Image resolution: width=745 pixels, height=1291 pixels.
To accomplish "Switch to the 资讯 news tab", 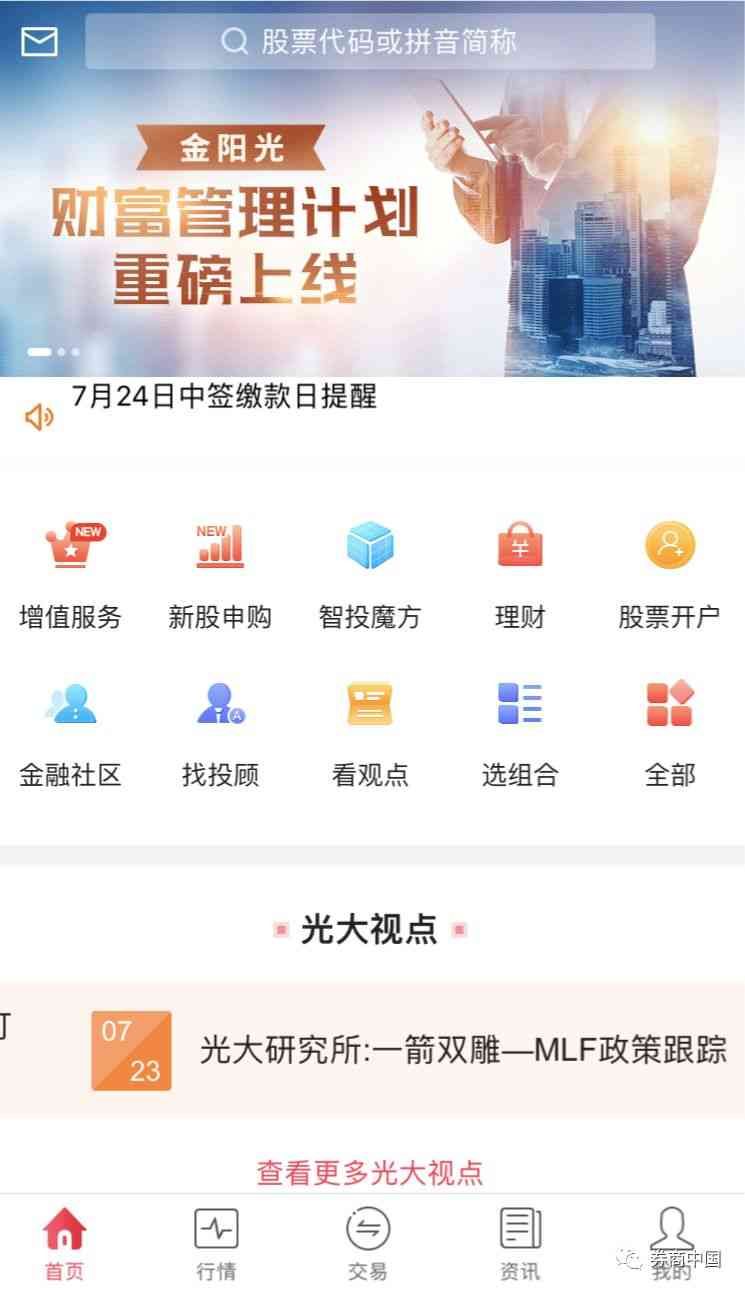I will coord(520,1243).
